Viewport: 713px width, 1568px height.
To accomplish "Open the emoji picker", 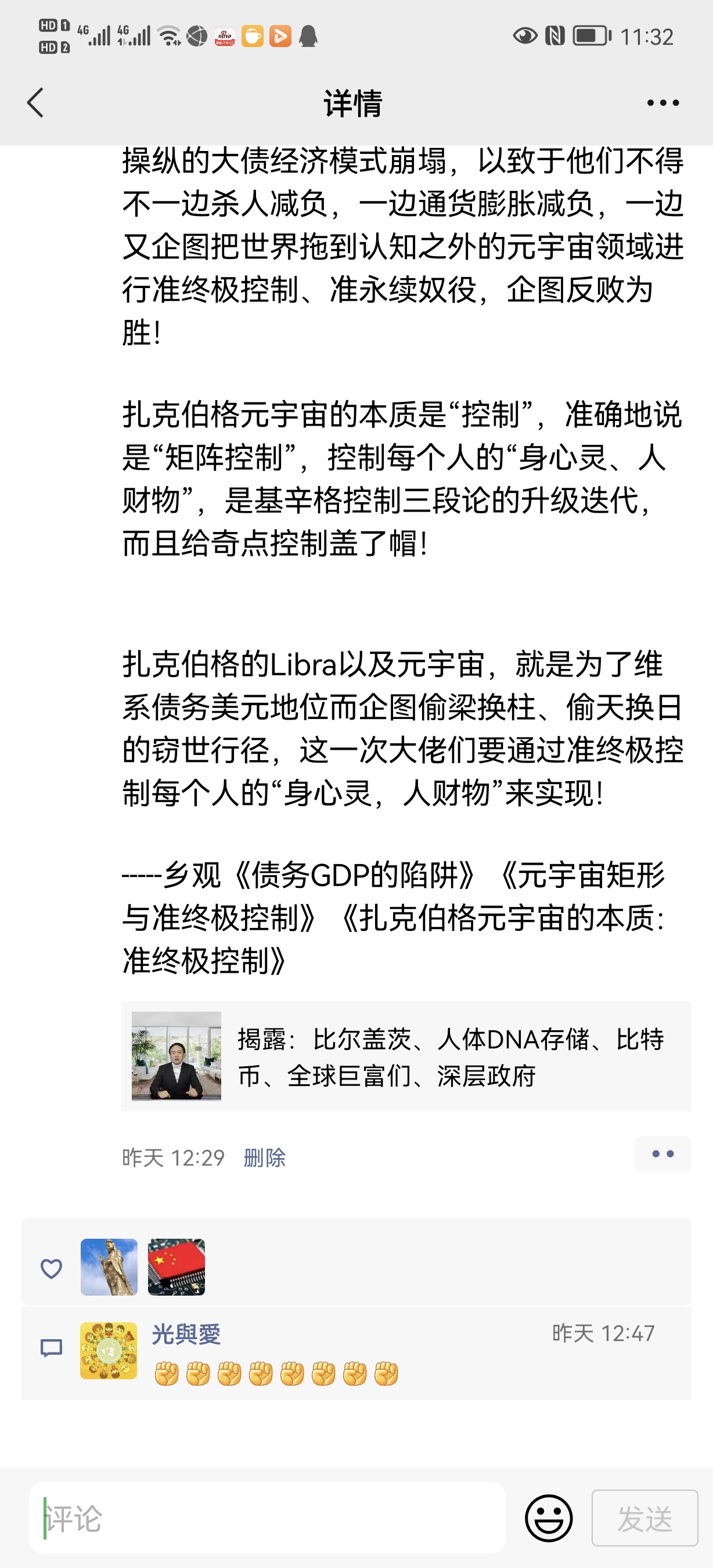I will (x=548, y=1518).
